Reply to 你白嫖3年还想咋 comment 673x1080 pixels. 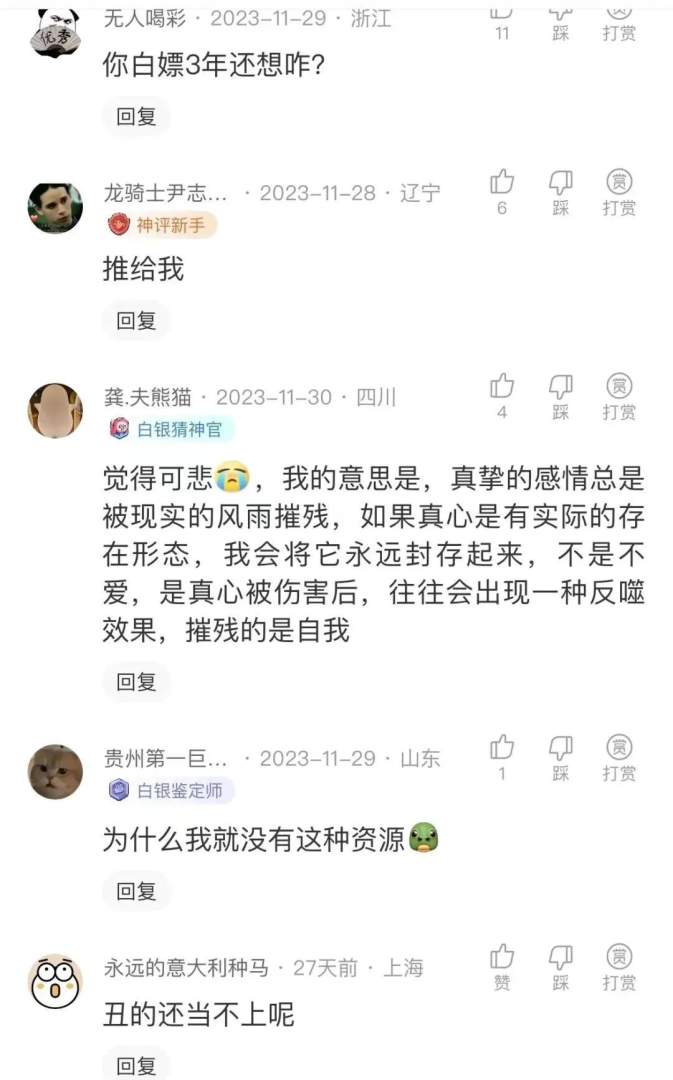click(136, 116)
